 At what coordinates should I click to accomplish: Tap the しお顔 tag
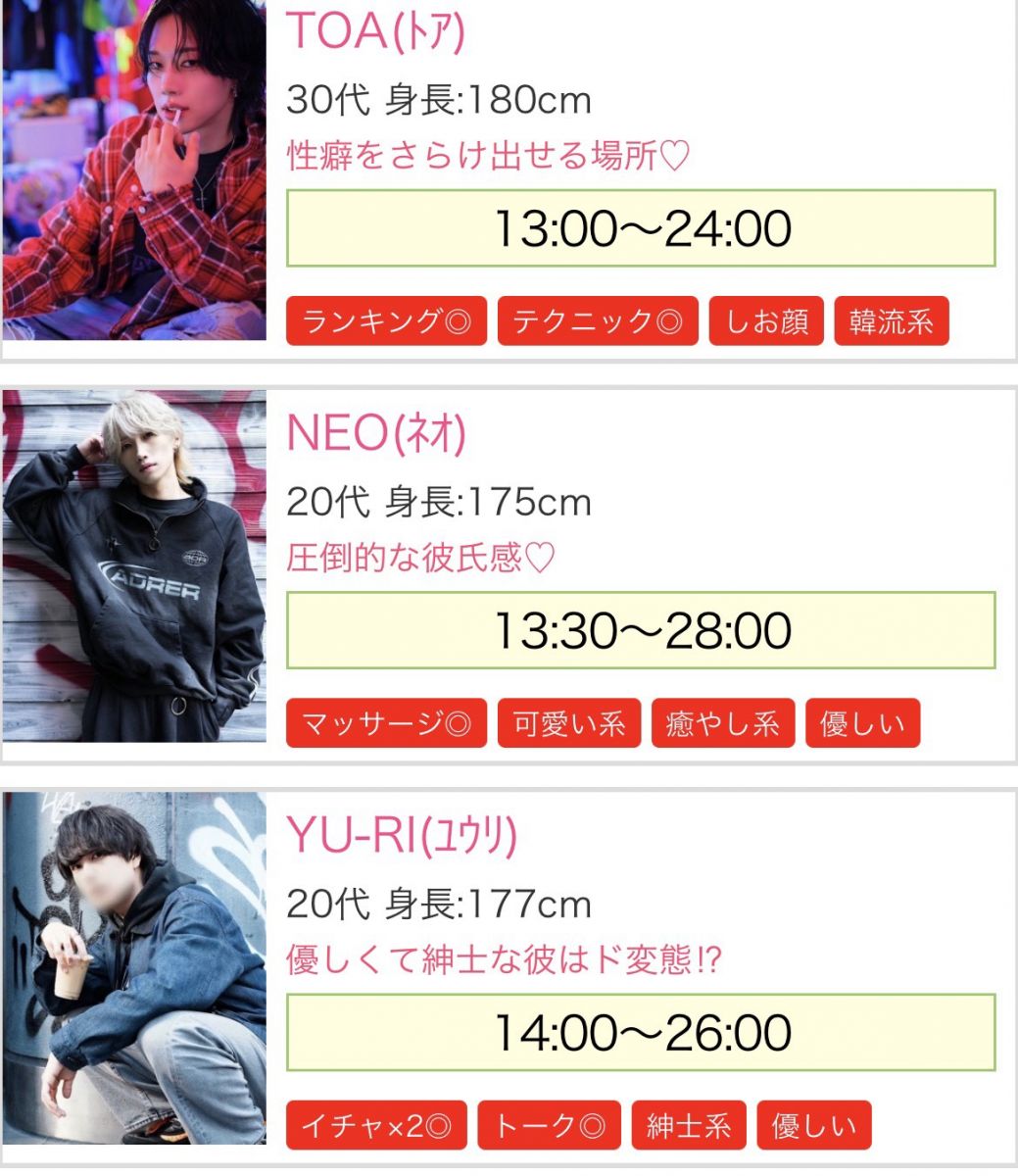pos(766,321)
